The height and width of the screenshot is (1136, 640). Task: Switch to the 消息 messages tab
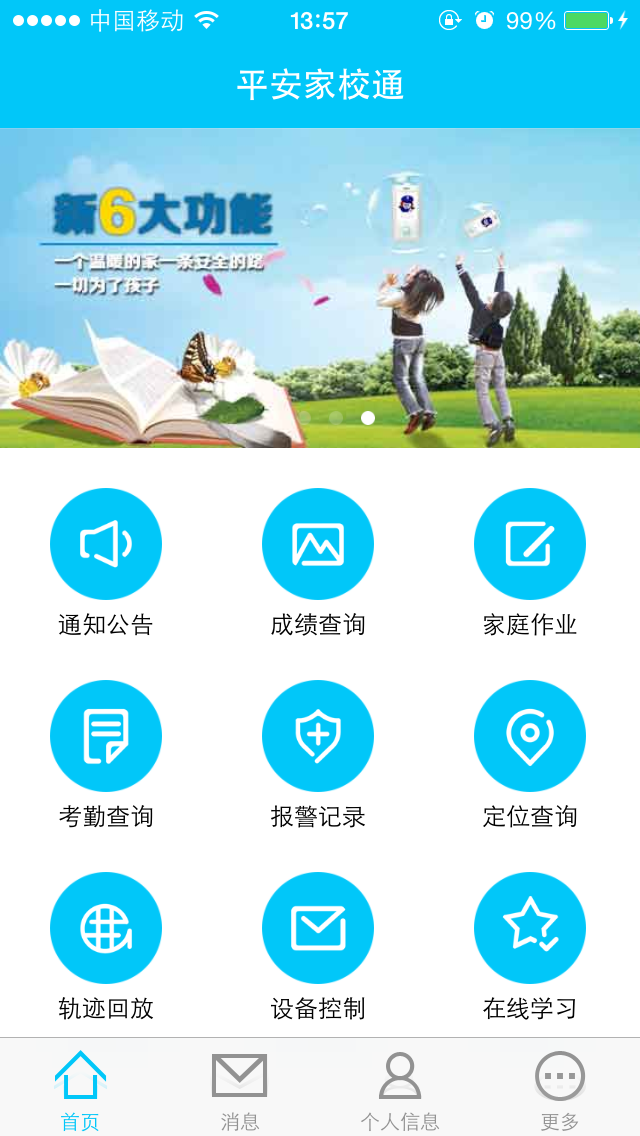click(x=240, y=1088)
